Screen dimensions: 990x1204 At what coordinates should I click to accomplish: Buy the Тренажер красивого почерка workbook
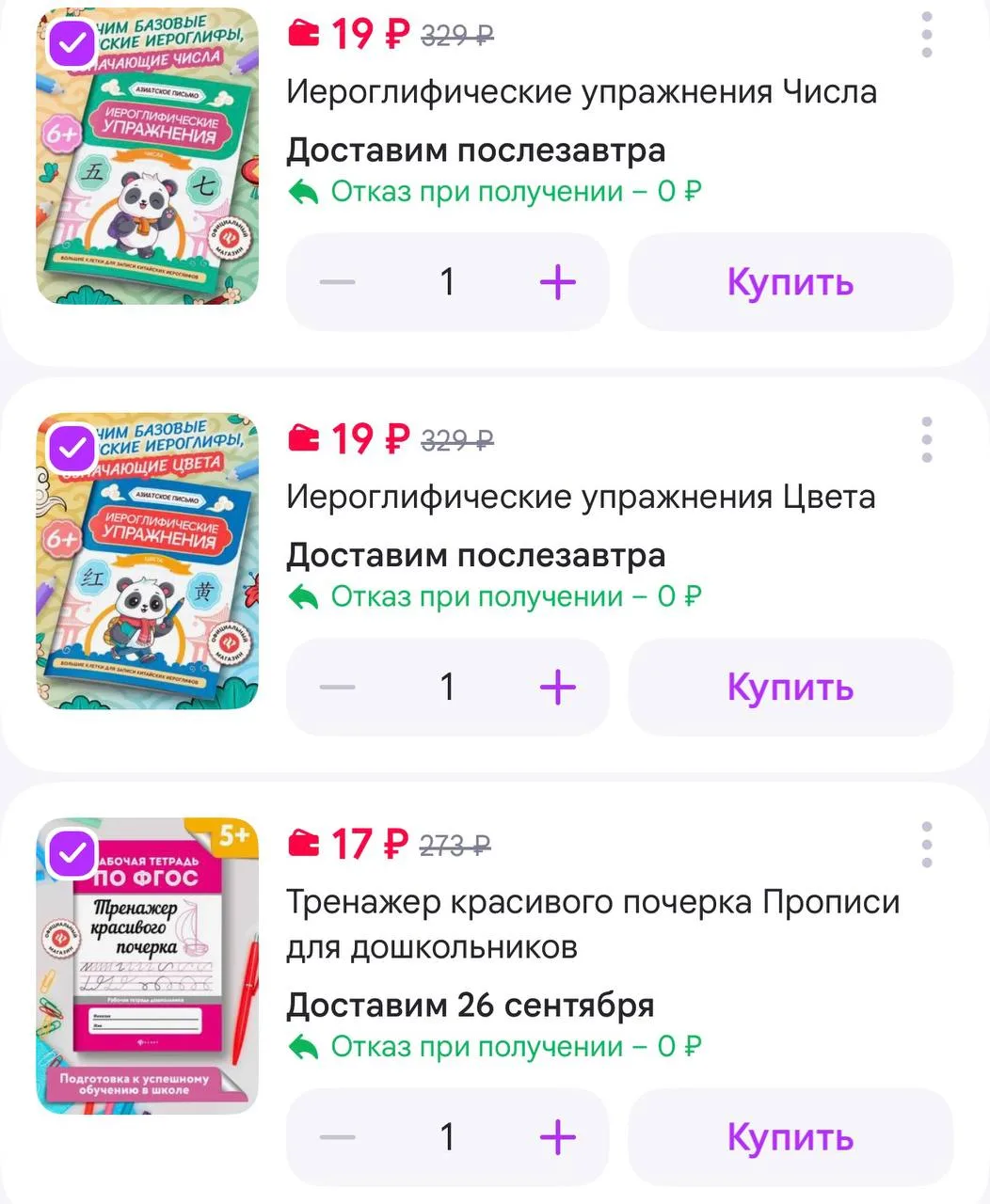(x=790, y=1138)
